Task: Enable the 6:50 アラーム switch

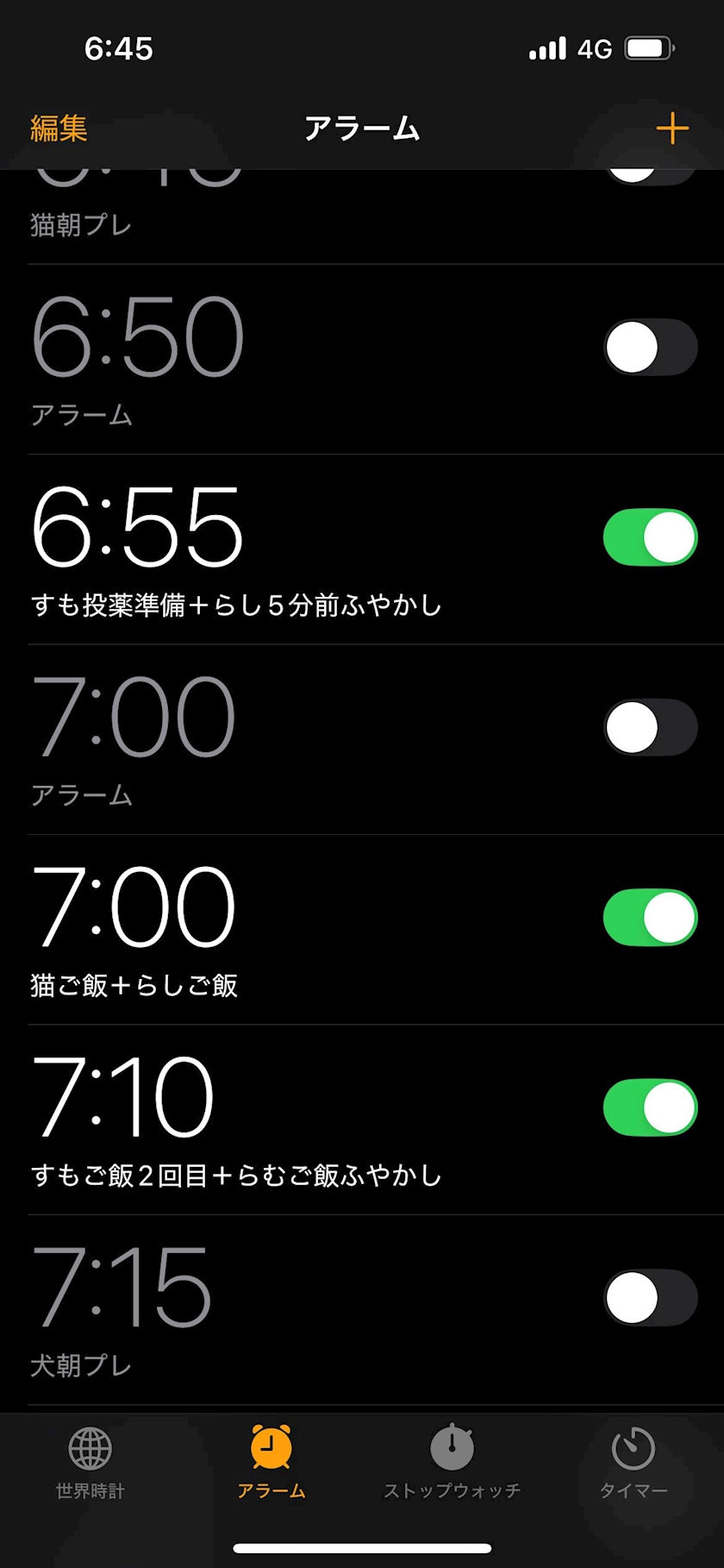Action: (x=650, y=348)
